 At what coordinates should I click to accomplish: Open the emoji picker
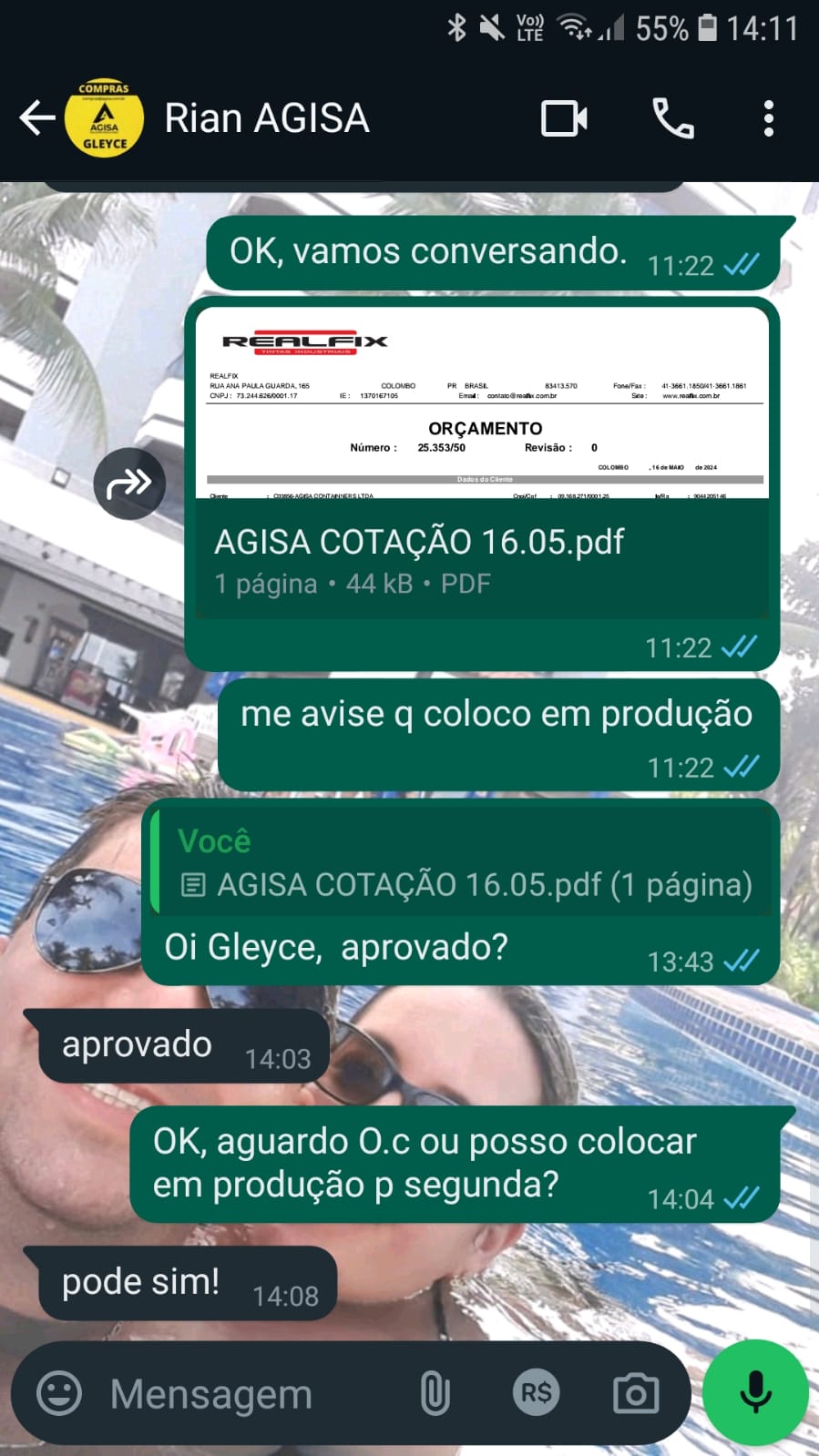[x=59, y=1393]
